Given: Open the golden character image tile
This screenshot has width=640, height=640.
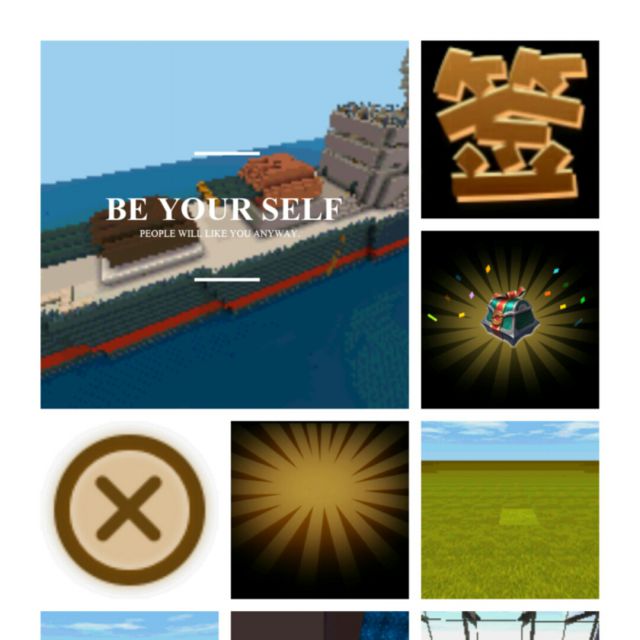Looking at the screenshot, I should click(x=510, y=129).
